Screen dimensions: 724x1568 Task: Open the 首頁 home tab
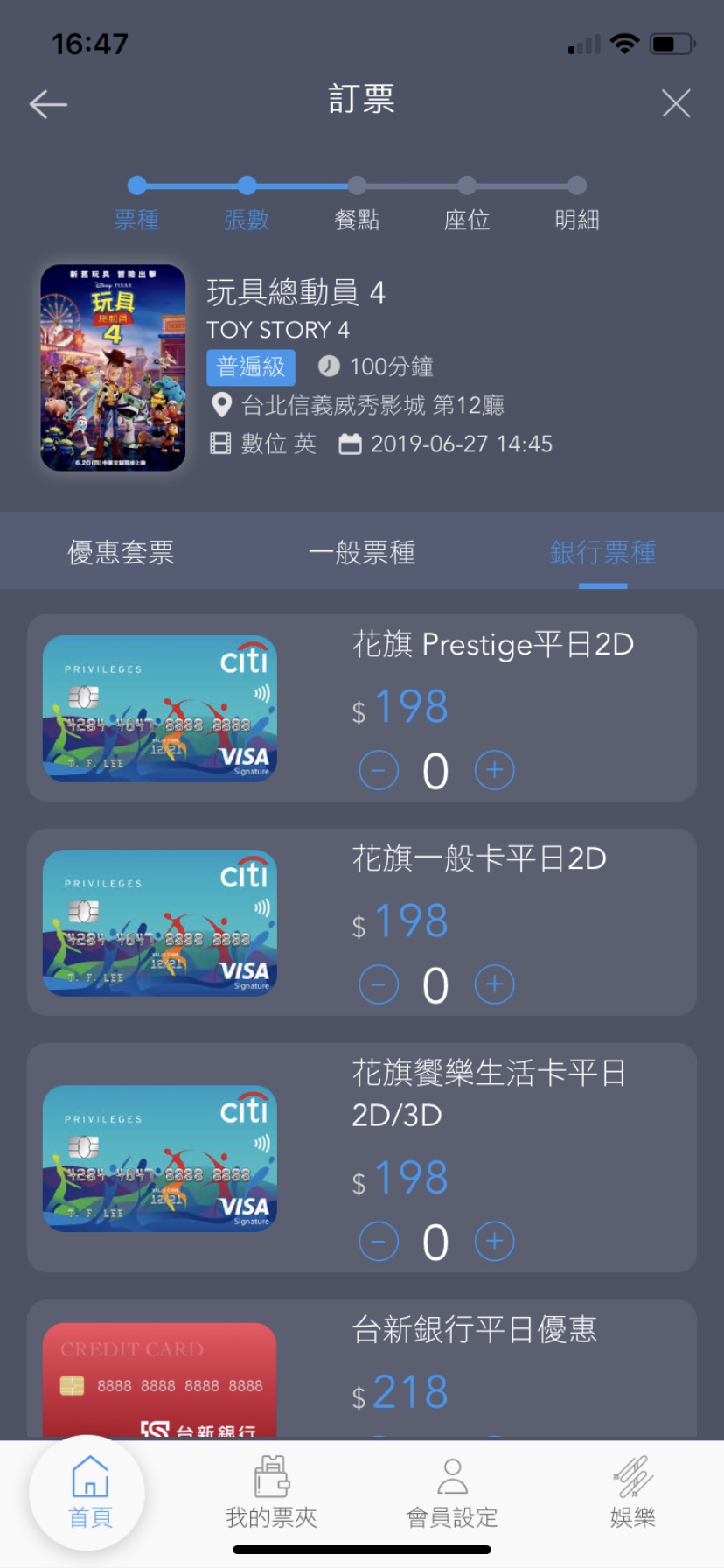click(90, 1493)
